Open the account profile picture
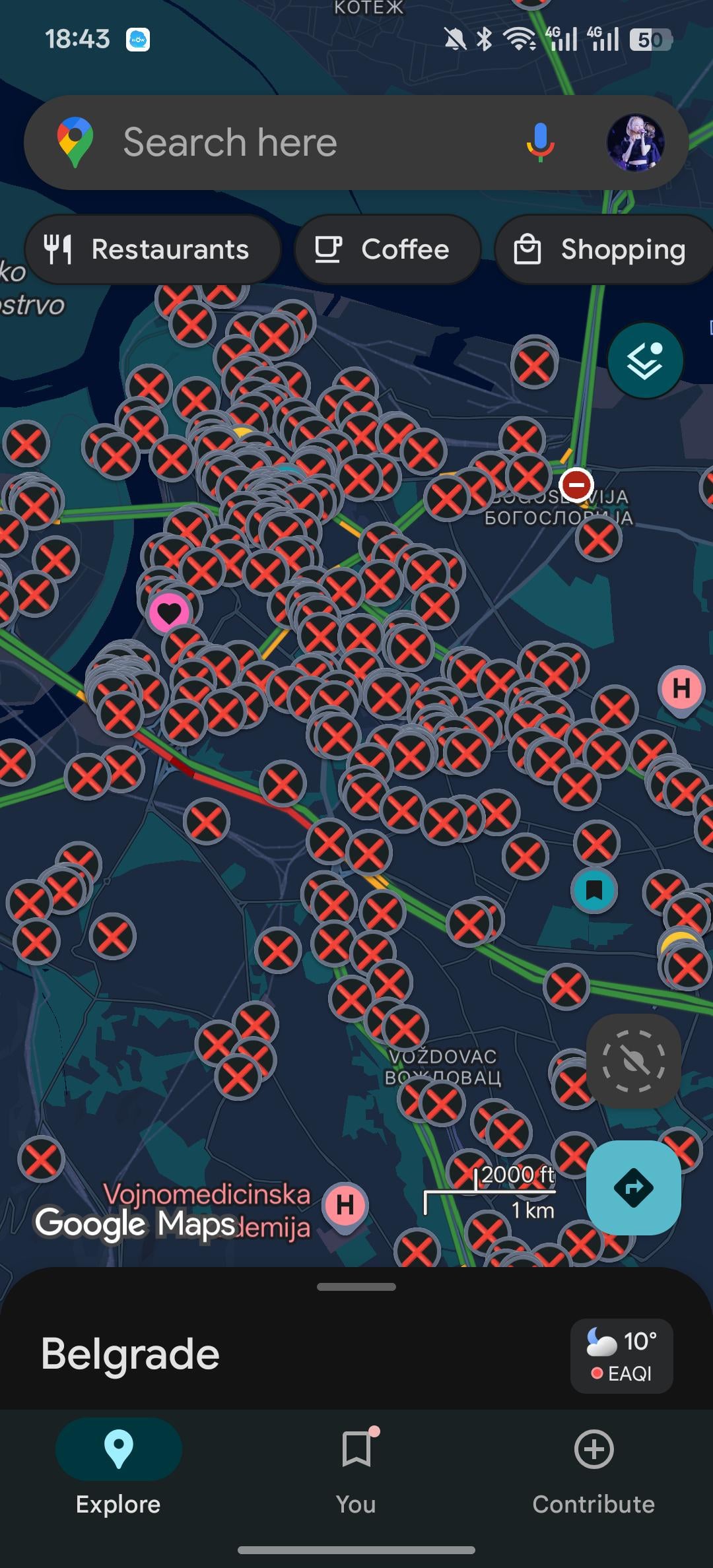Image resolution: width=713 pixels, height=1568 pixels. [635, 143]
